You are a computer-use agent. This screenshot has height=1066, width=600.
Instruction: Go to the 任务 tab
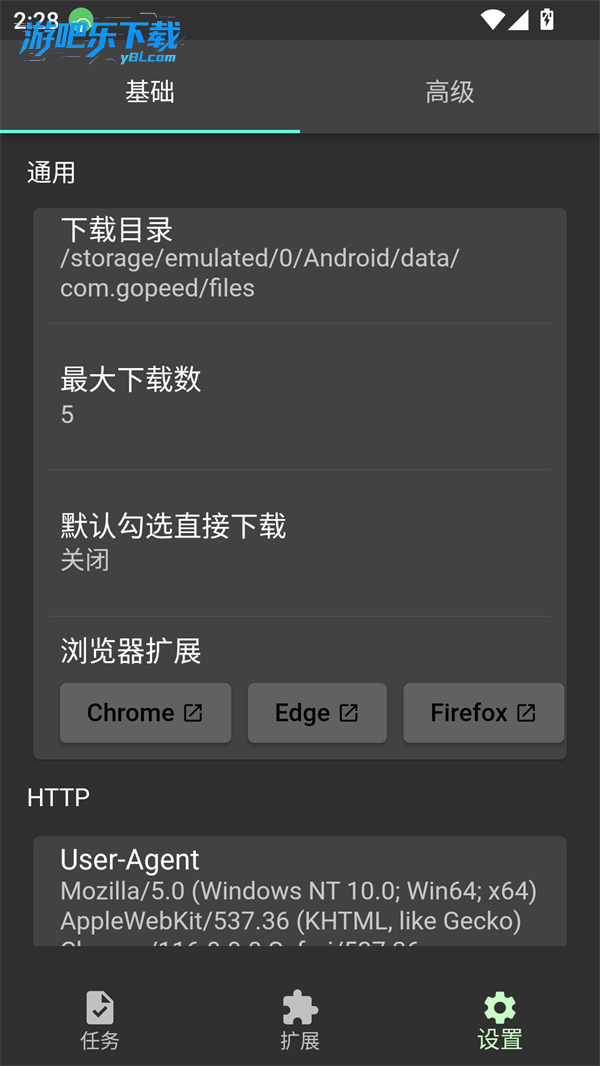click(100, 1020)
